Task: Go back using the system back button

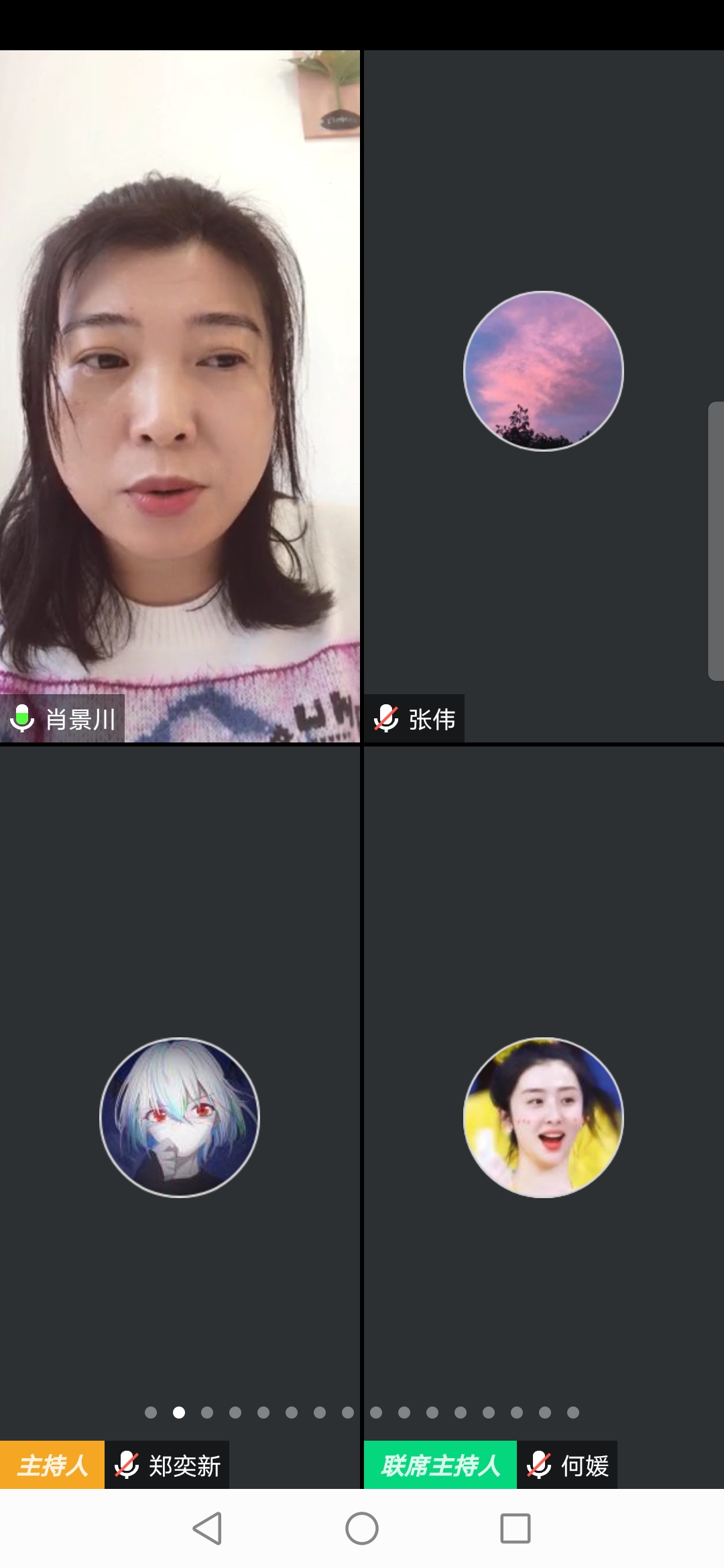Action: click(207, 1528)
